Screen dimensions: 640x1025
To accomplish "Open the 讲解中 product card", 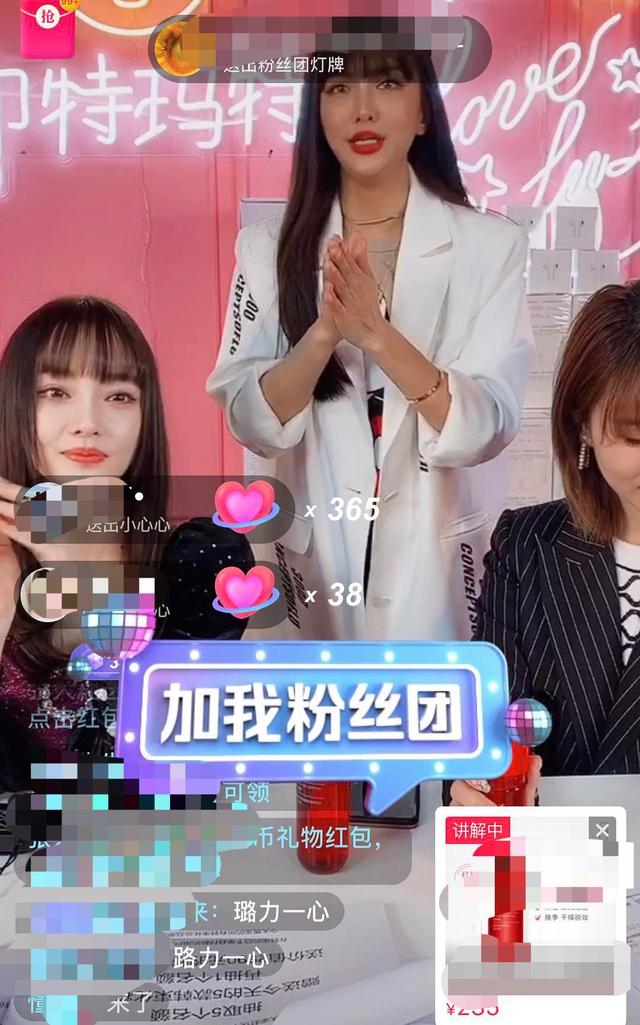I will 530,920.
